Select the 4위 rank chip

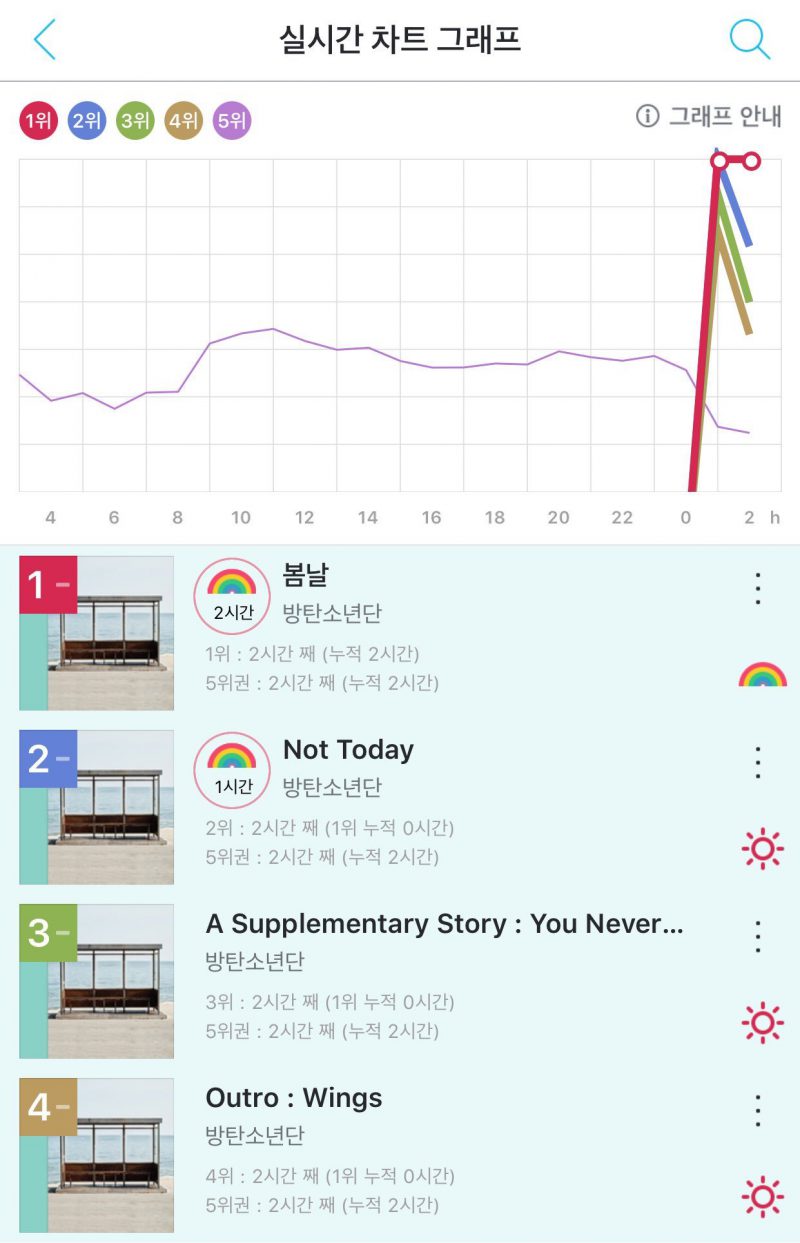[184, 122]
